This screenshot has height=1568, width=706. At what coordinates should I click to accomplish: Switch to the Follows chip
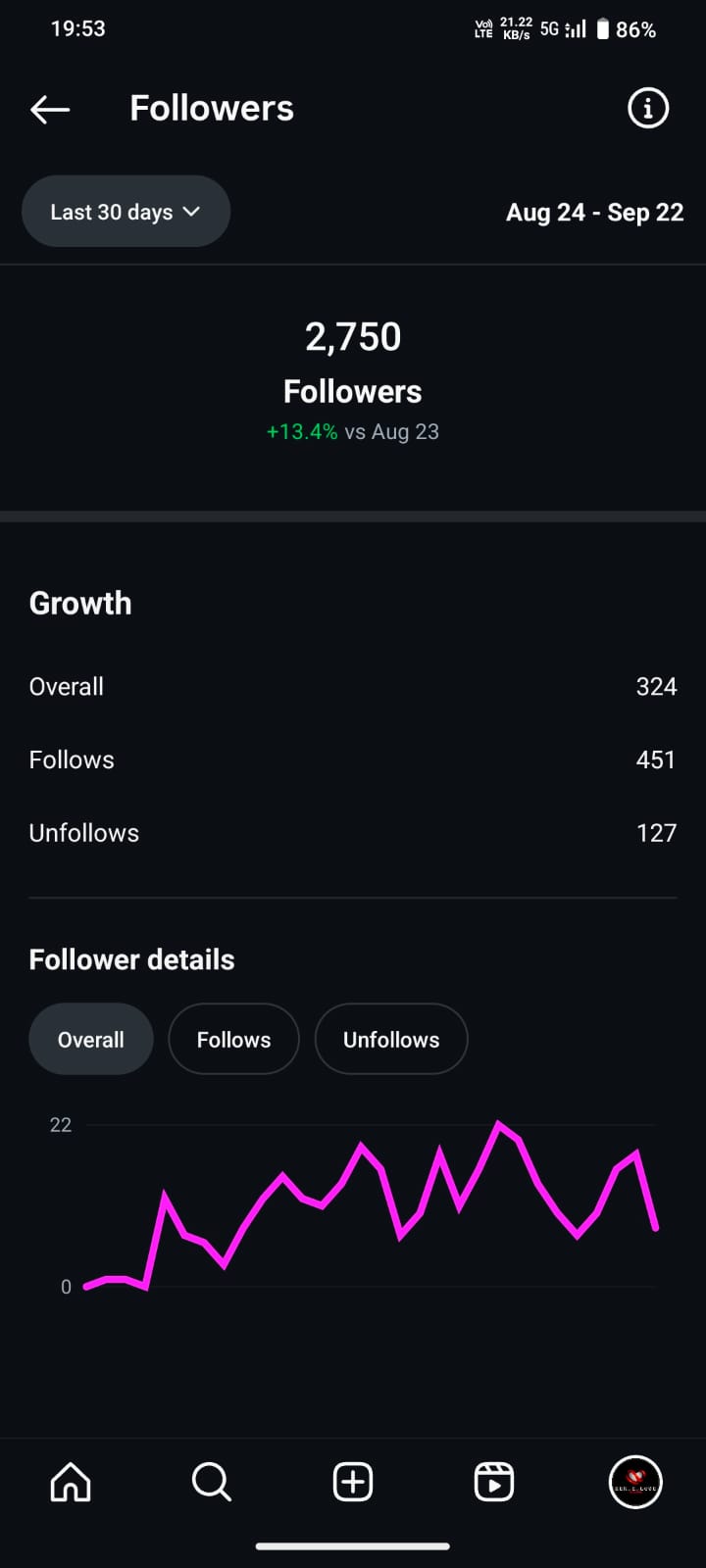tap(233, 1040)
